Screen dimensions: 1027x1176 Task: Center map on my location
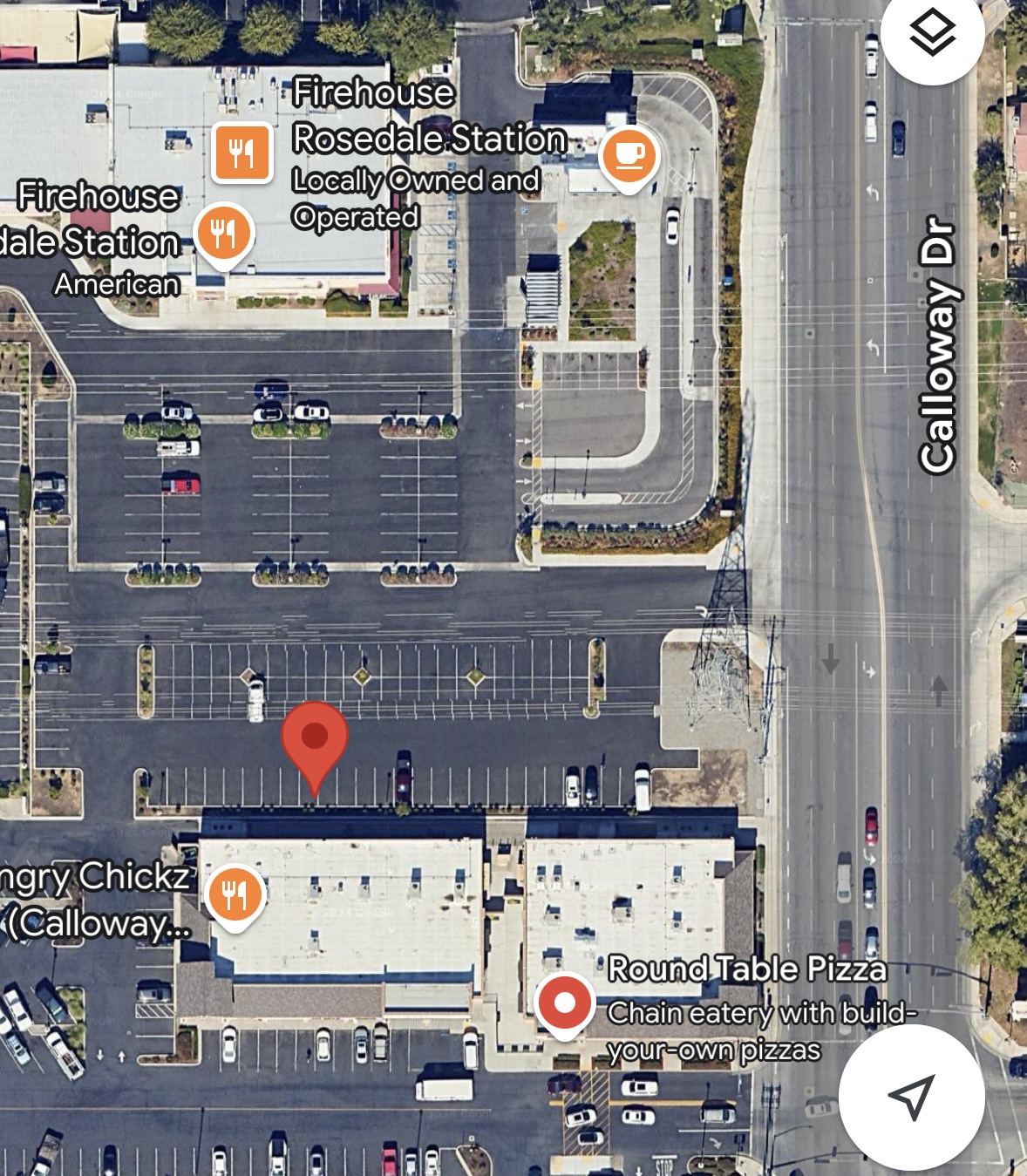click(912, 1097)
